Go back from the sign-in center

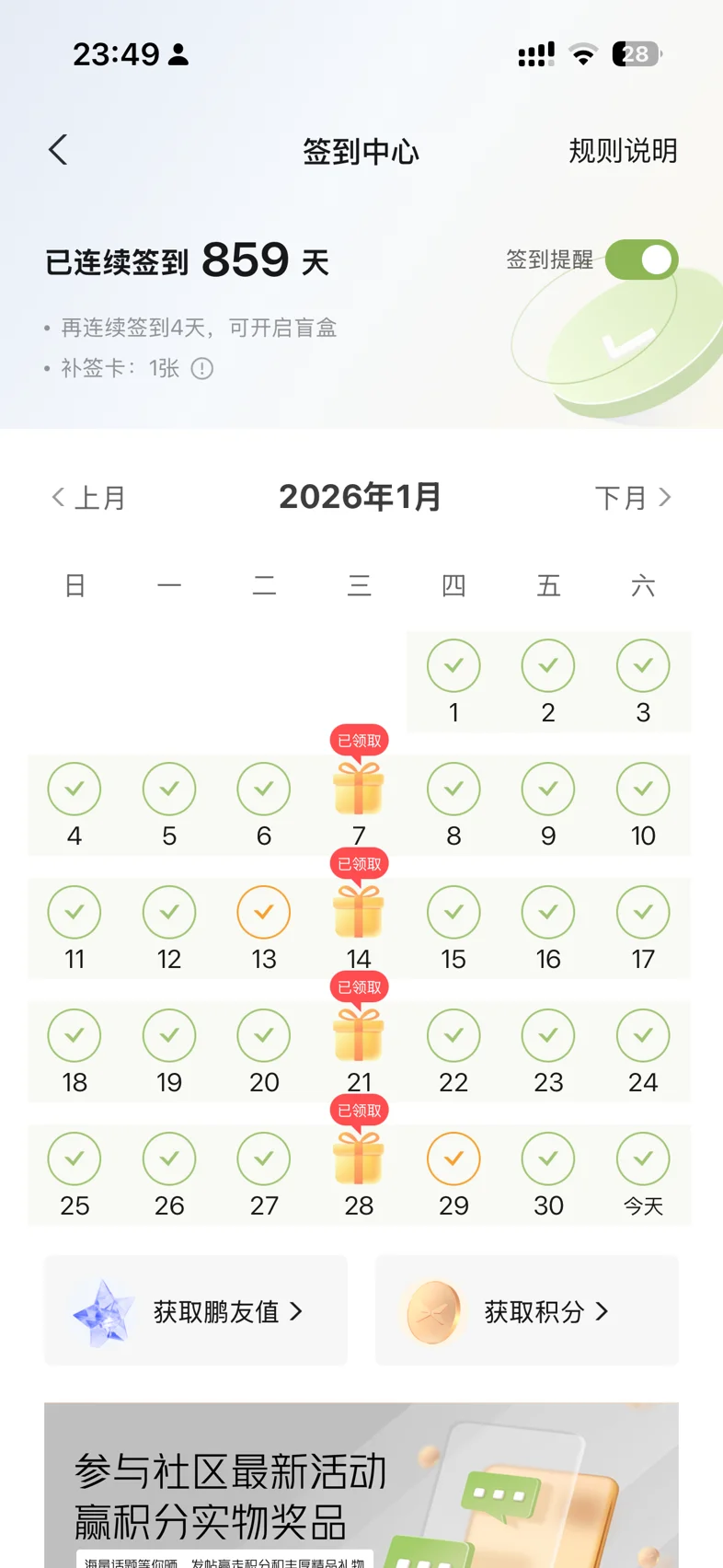coord(58,150)
